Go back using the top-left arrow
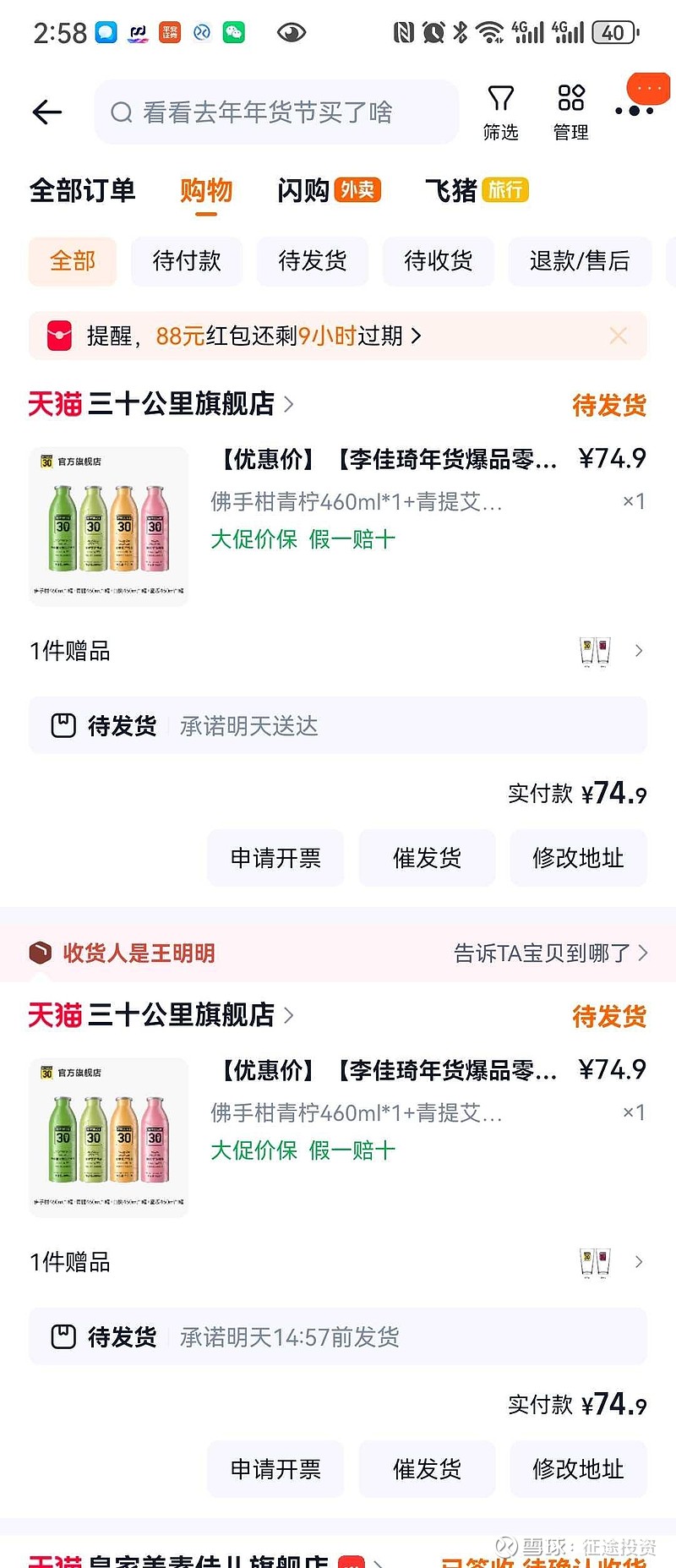Viewport: 676px width, 1568px height. pos(47,112)
